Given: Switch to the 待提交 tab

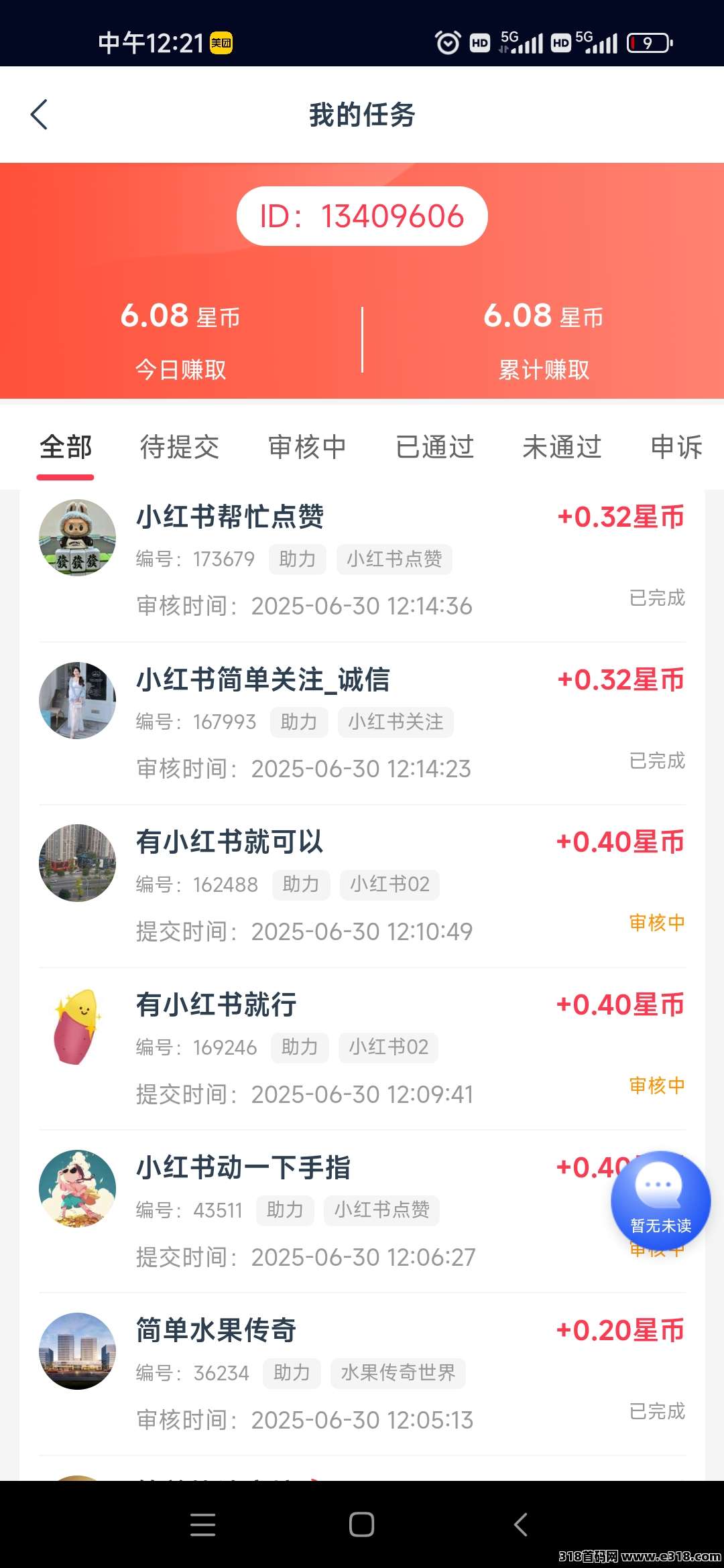Looking at the screenshot, I should coord(180,447).
